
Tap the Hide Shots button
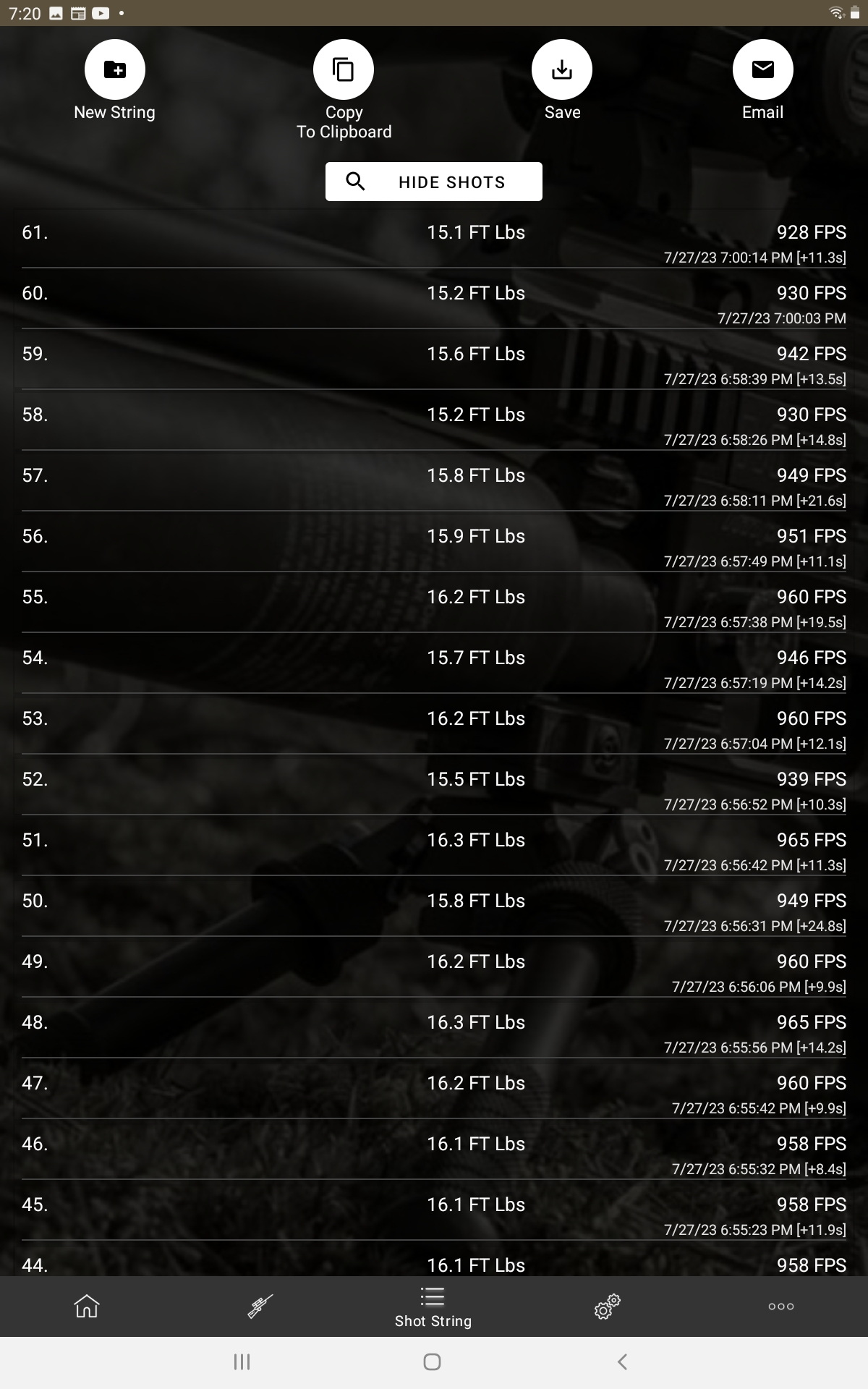click(x=434, y=182)
